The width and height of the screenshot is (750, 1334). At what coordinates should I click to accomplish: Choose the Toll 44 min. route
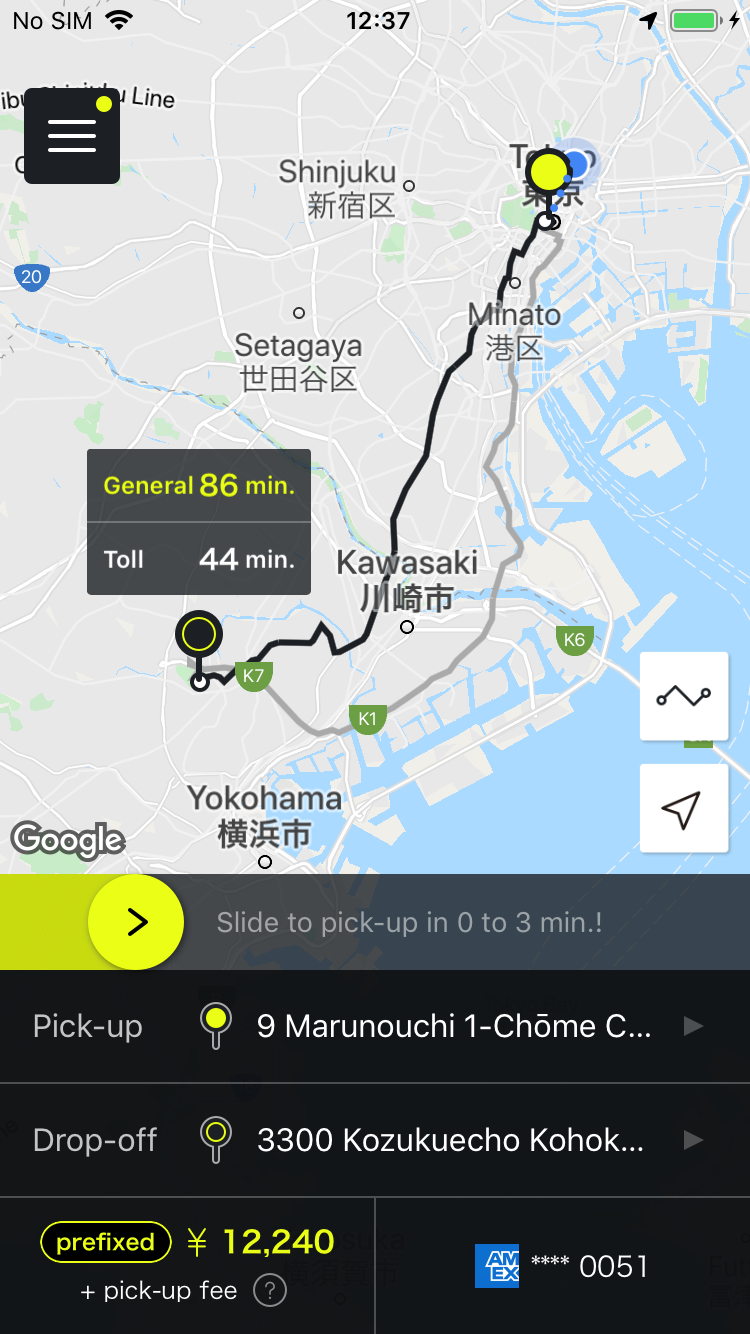(x=199, y=559)
